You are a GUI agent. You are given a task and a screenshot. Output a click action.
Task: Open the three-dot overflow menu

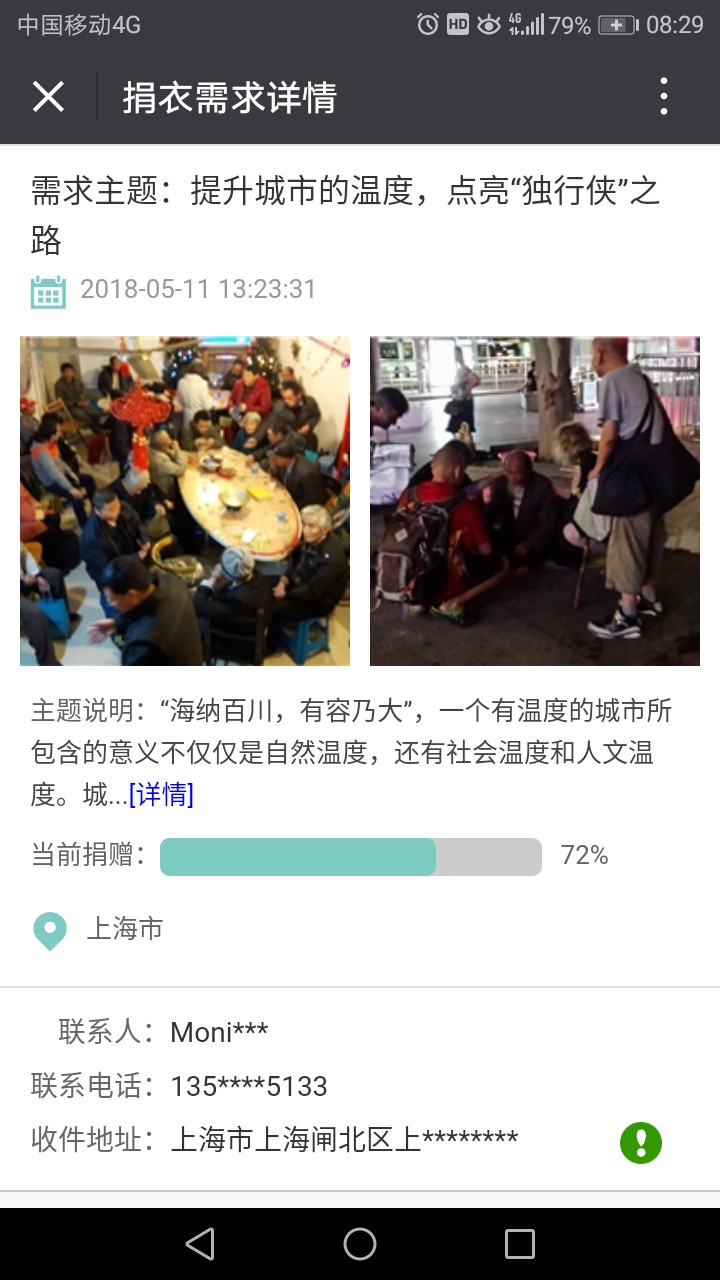(x=664, y=97)
